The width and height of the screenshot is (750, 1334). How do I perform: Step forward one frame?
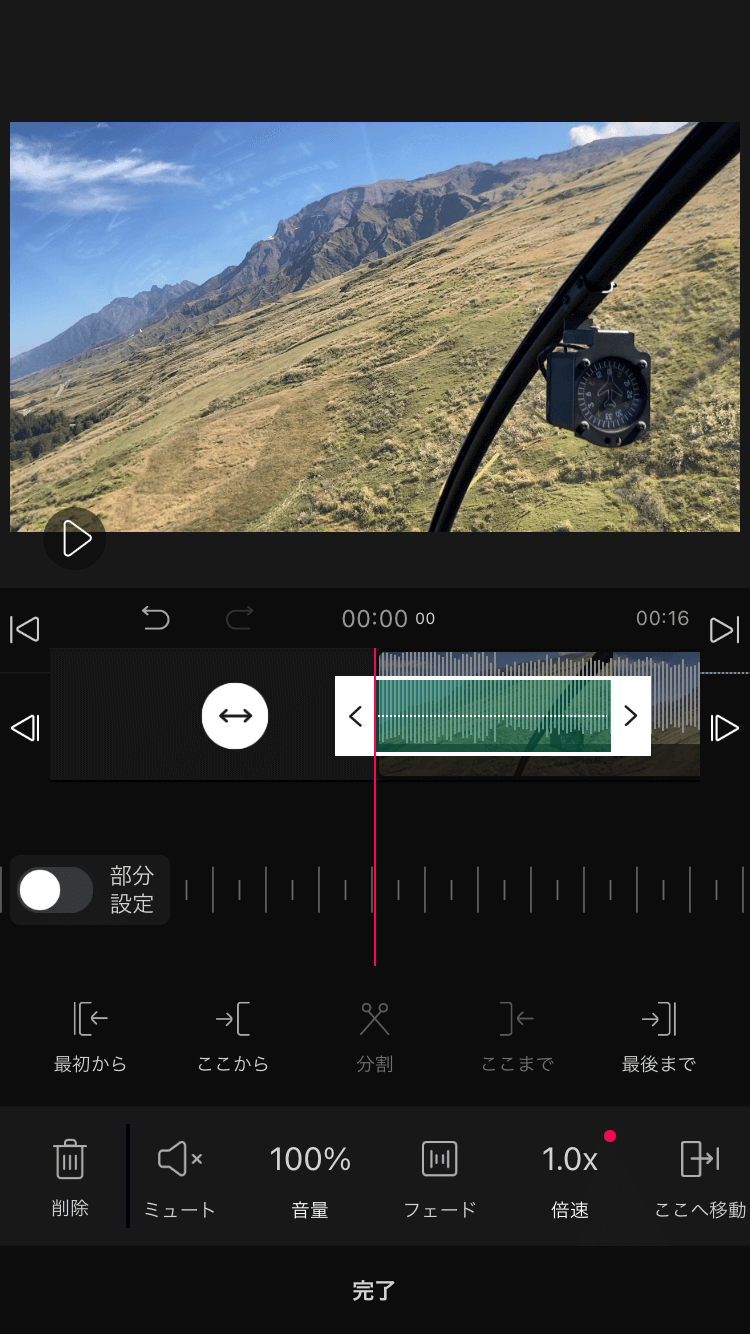pyautogui.click(x=724, y=729)
